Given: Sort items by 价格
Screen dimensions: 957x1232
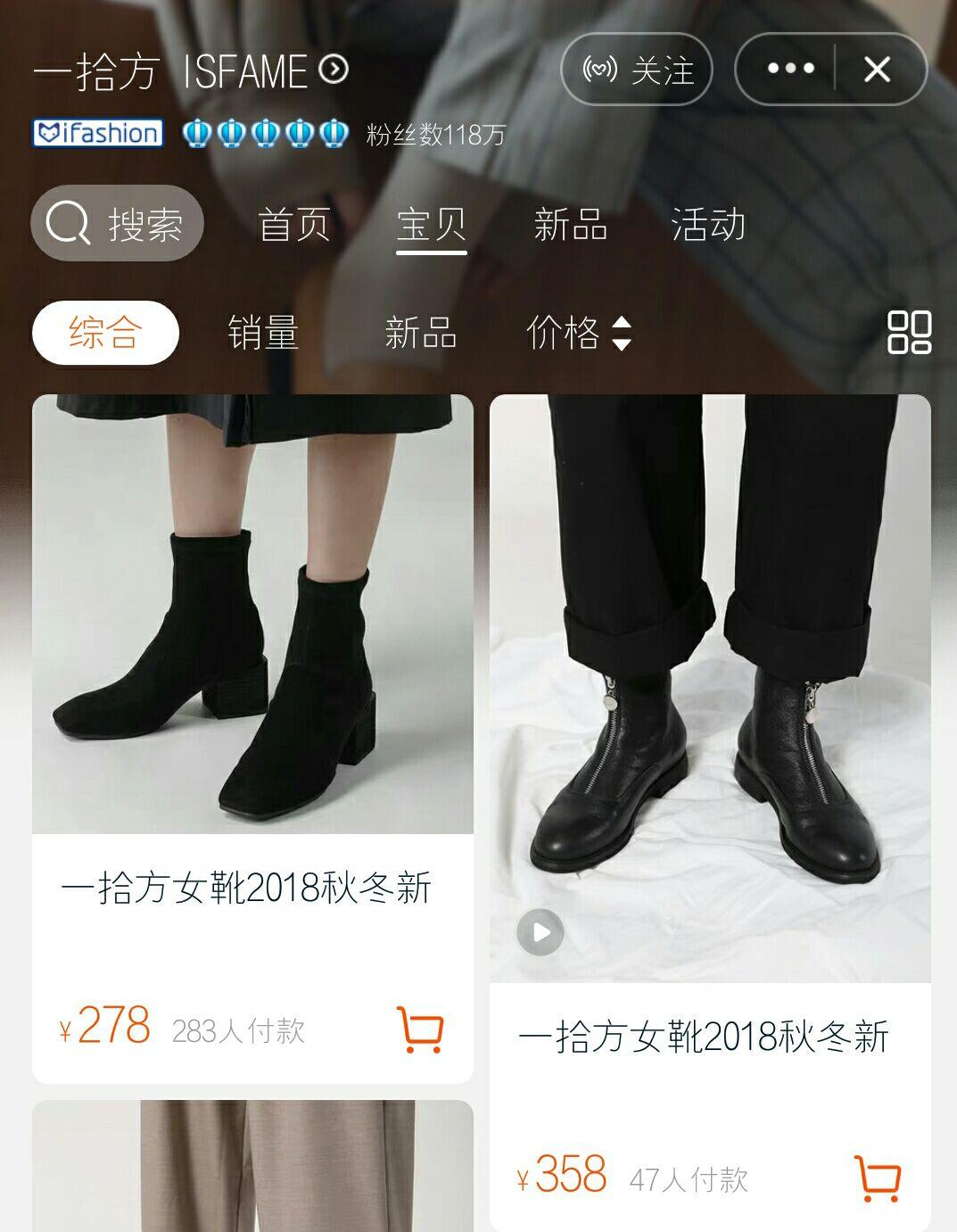Looking at the screenshot, I should pos(579,333).
